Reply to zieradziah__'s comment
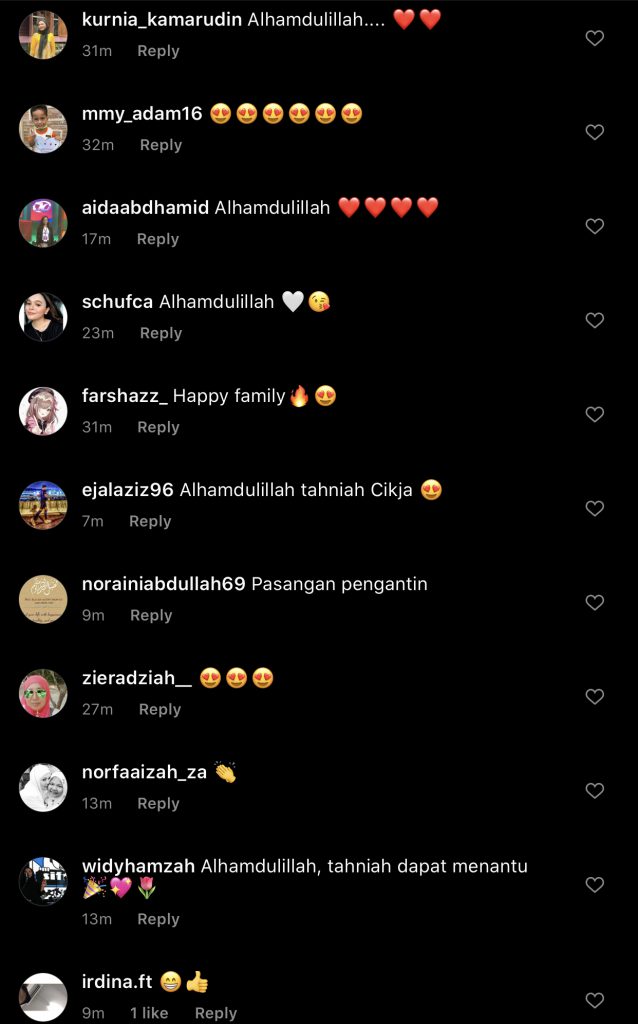This screenshot has width=638, height=1024. click(159, 709)
